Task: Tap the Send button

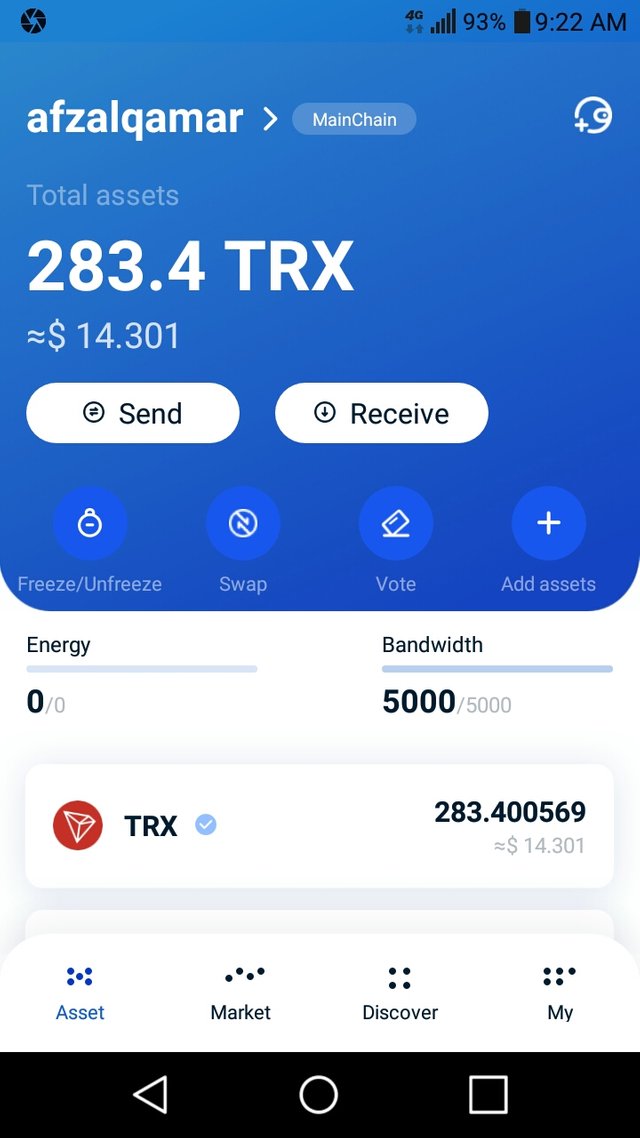Action: pos(133,413)
